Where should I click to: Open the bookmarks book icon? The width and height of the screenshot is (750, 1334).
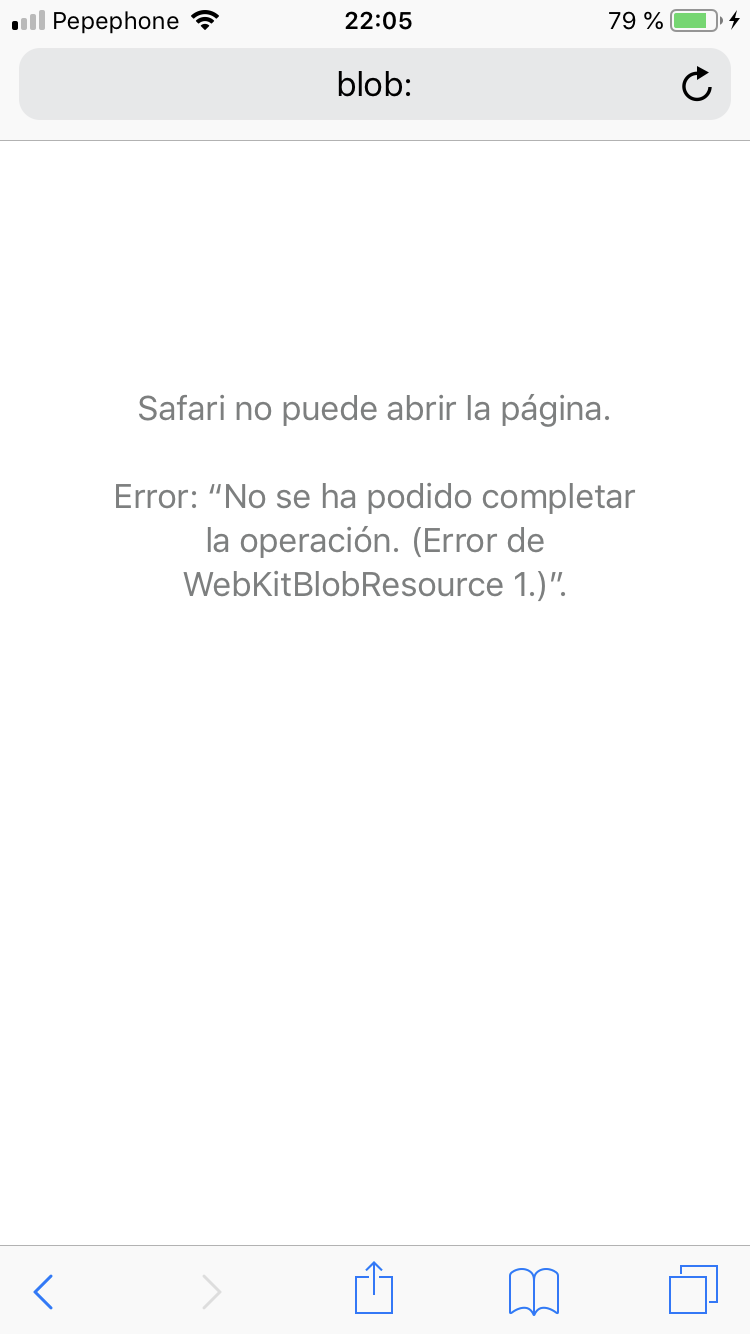tap(534, 1291)
